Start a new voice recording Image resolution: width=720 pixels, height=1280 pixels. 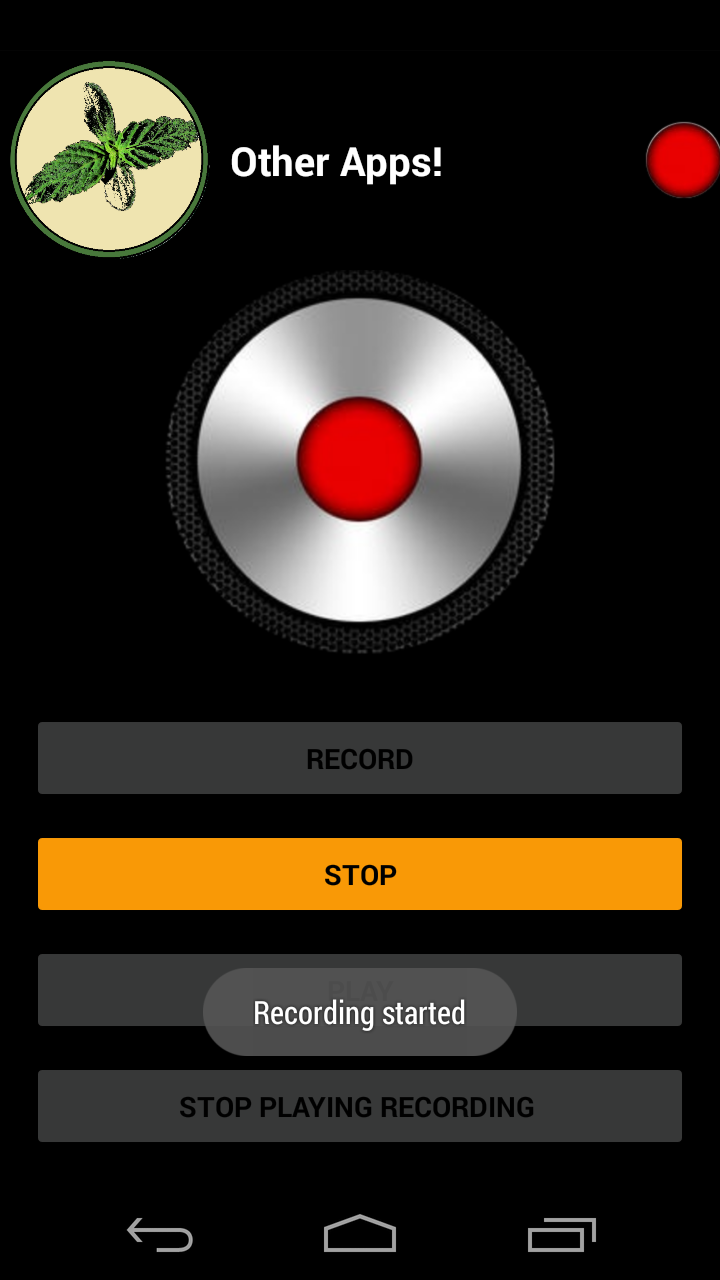pyautogui.click(x=360, y=758)
